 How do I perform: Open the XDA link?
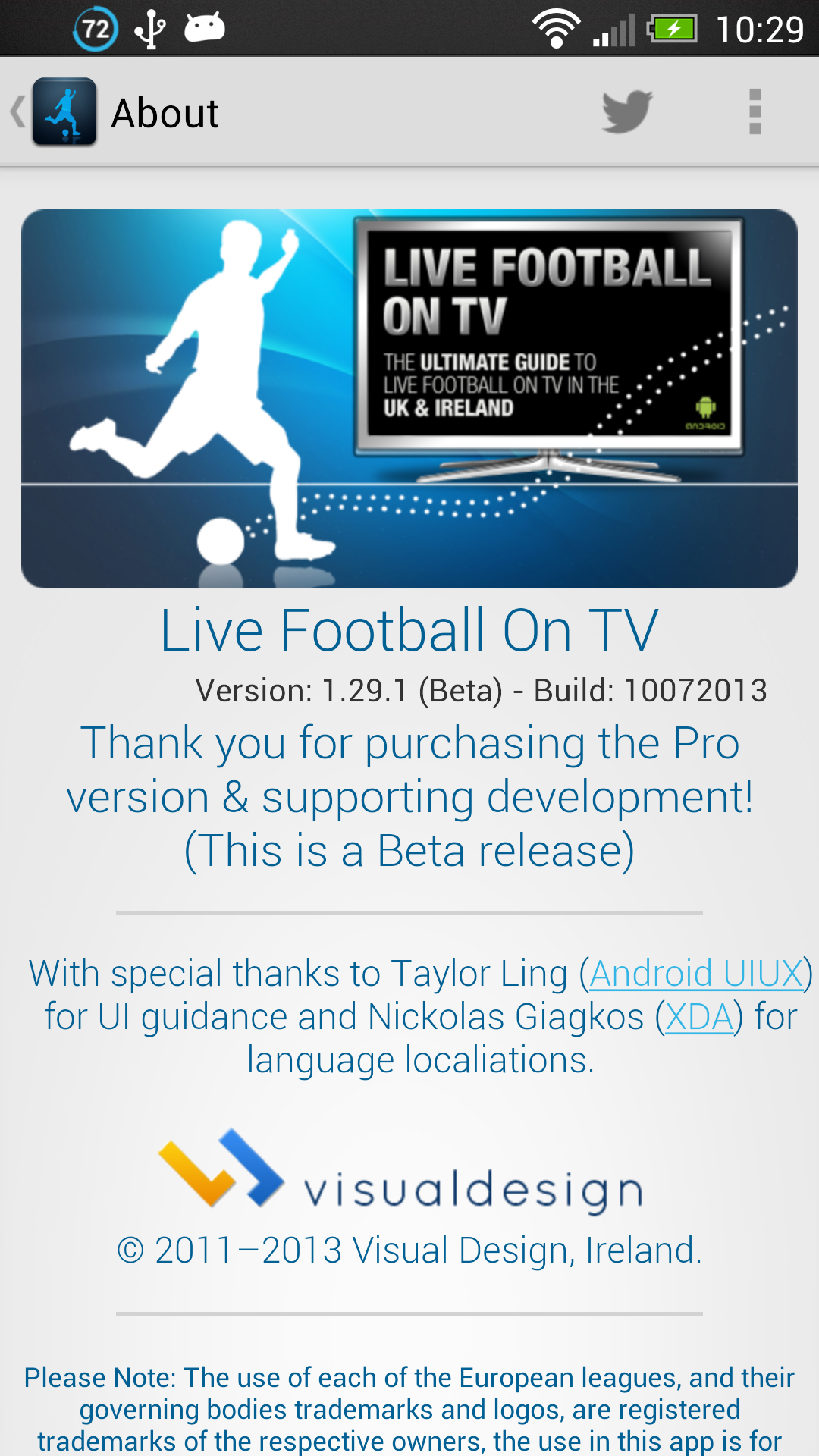coord(698,1017)
